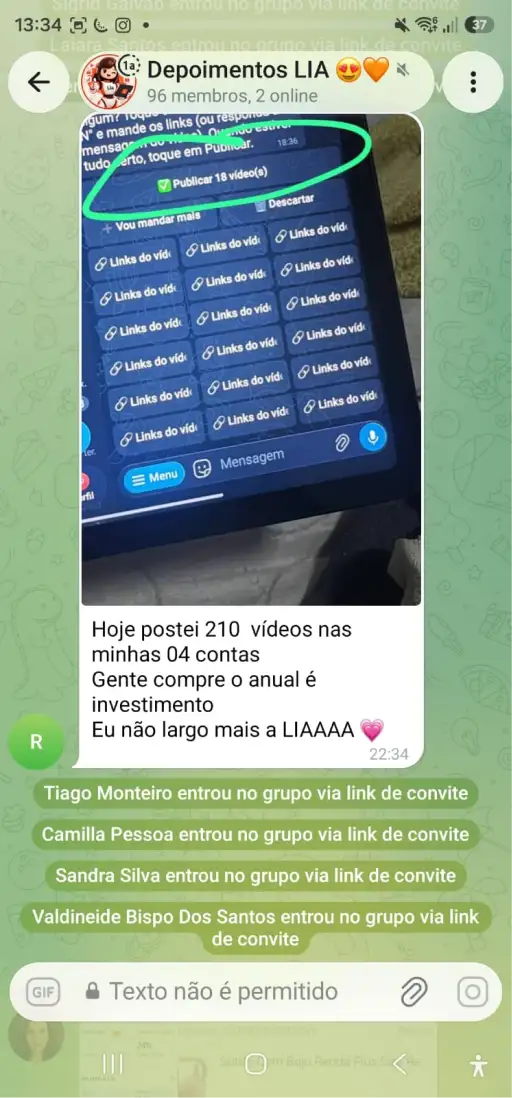
Task: Open the three-dot overflow menu
Action: pos(473,83)
